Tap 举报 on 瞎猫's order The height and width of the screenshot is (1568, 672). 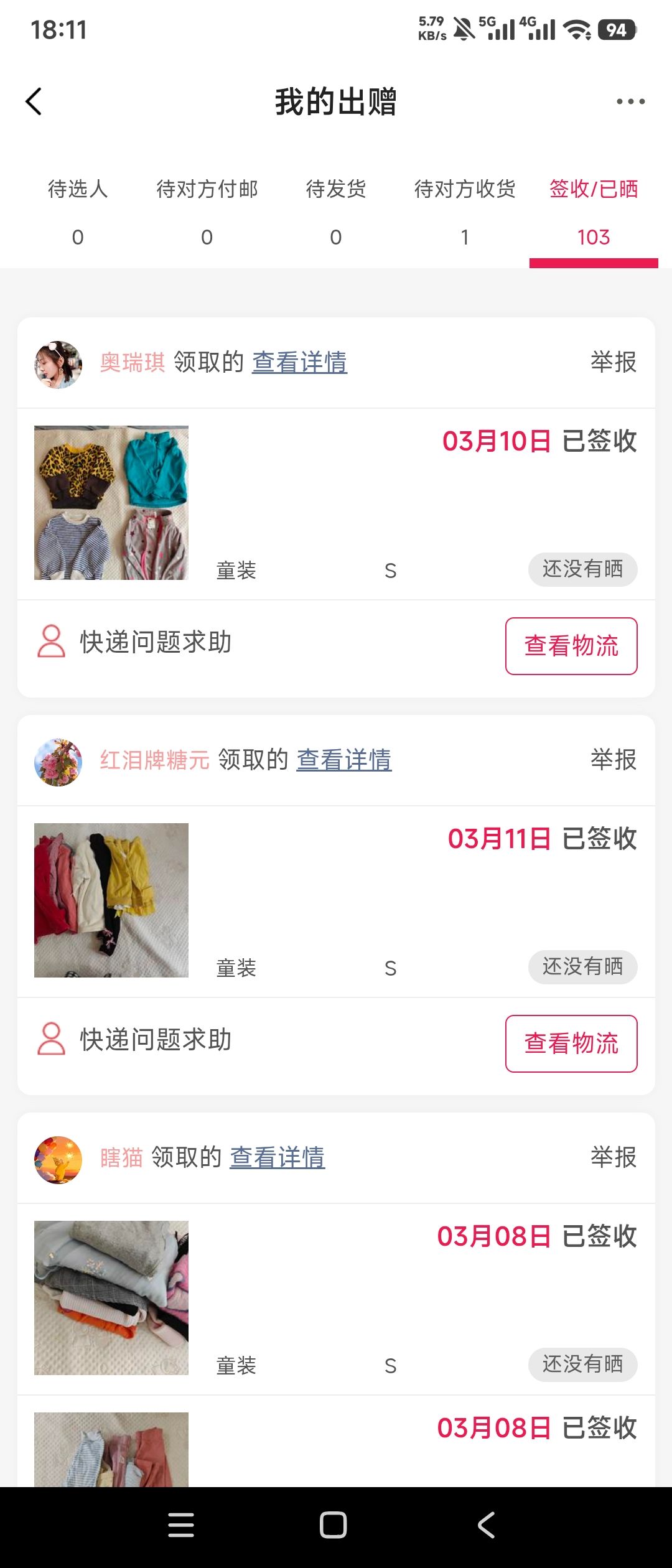point(614,1157)
